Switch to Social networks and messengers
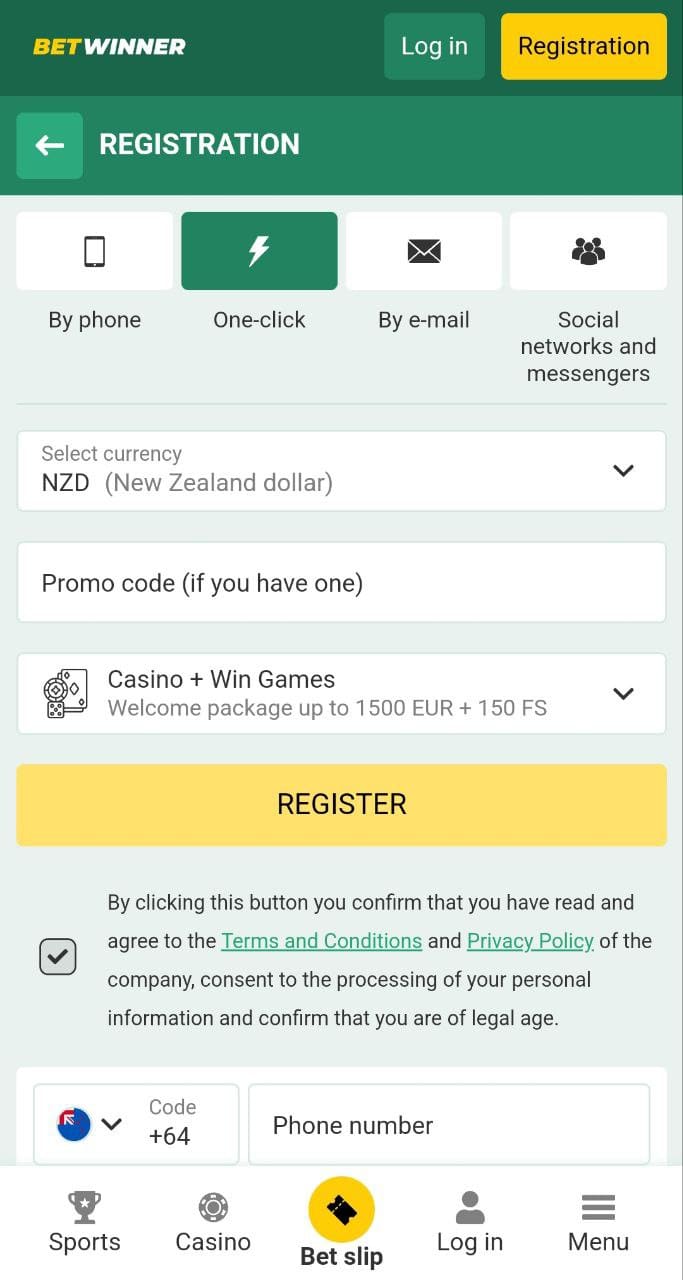The width and height of the screenshot is (683, 1280). click(588, 251)
